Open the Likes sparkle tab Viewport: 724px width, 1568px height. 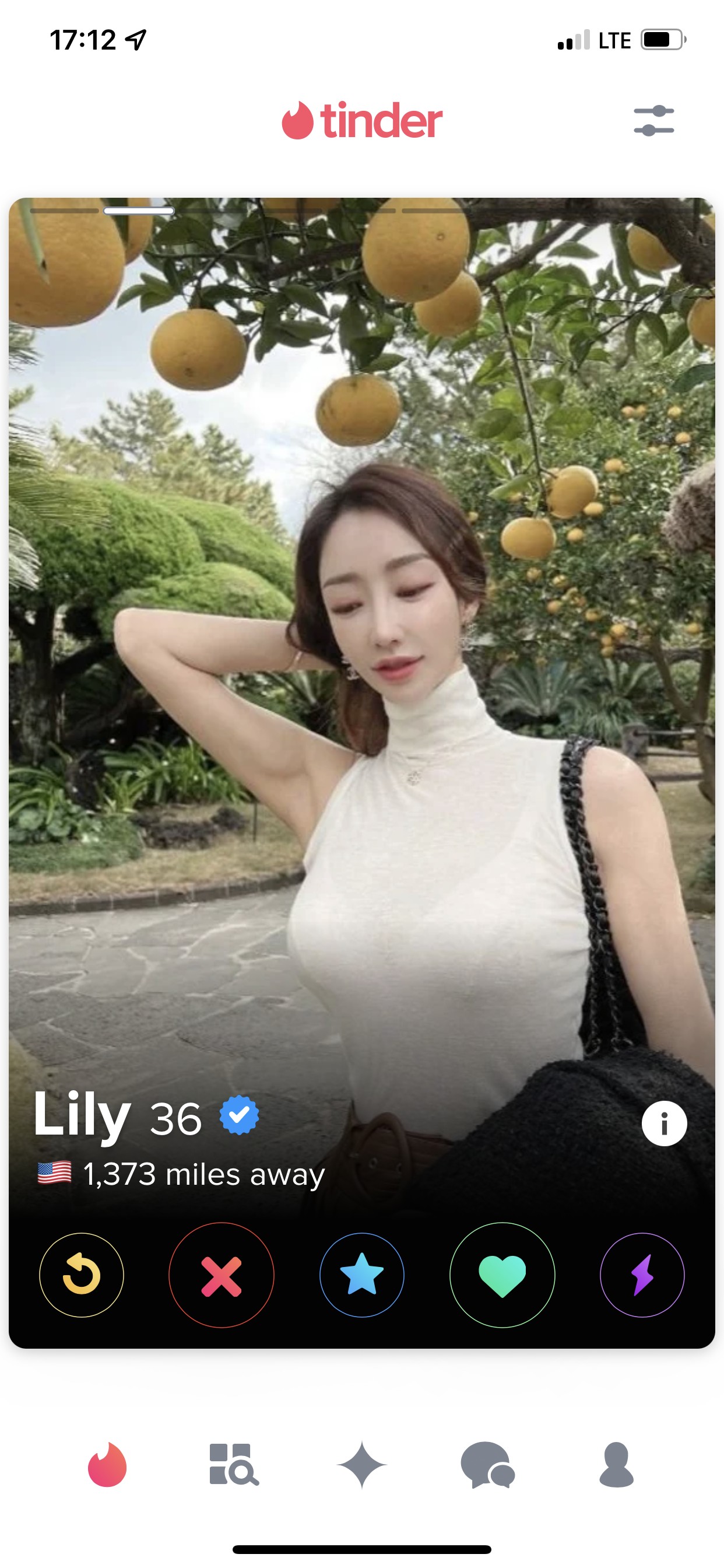[x=362, y=1464]
